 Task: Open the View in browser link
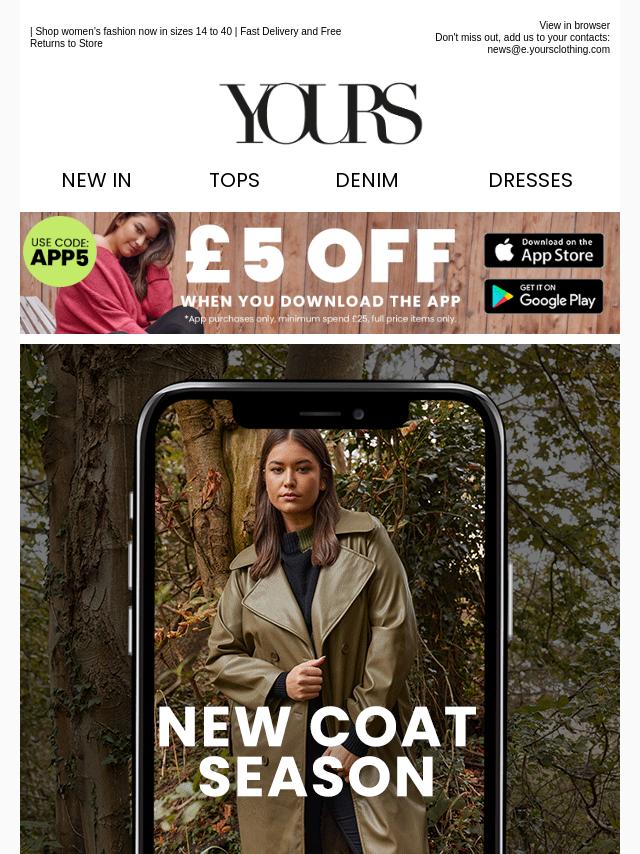click(574, 26)
